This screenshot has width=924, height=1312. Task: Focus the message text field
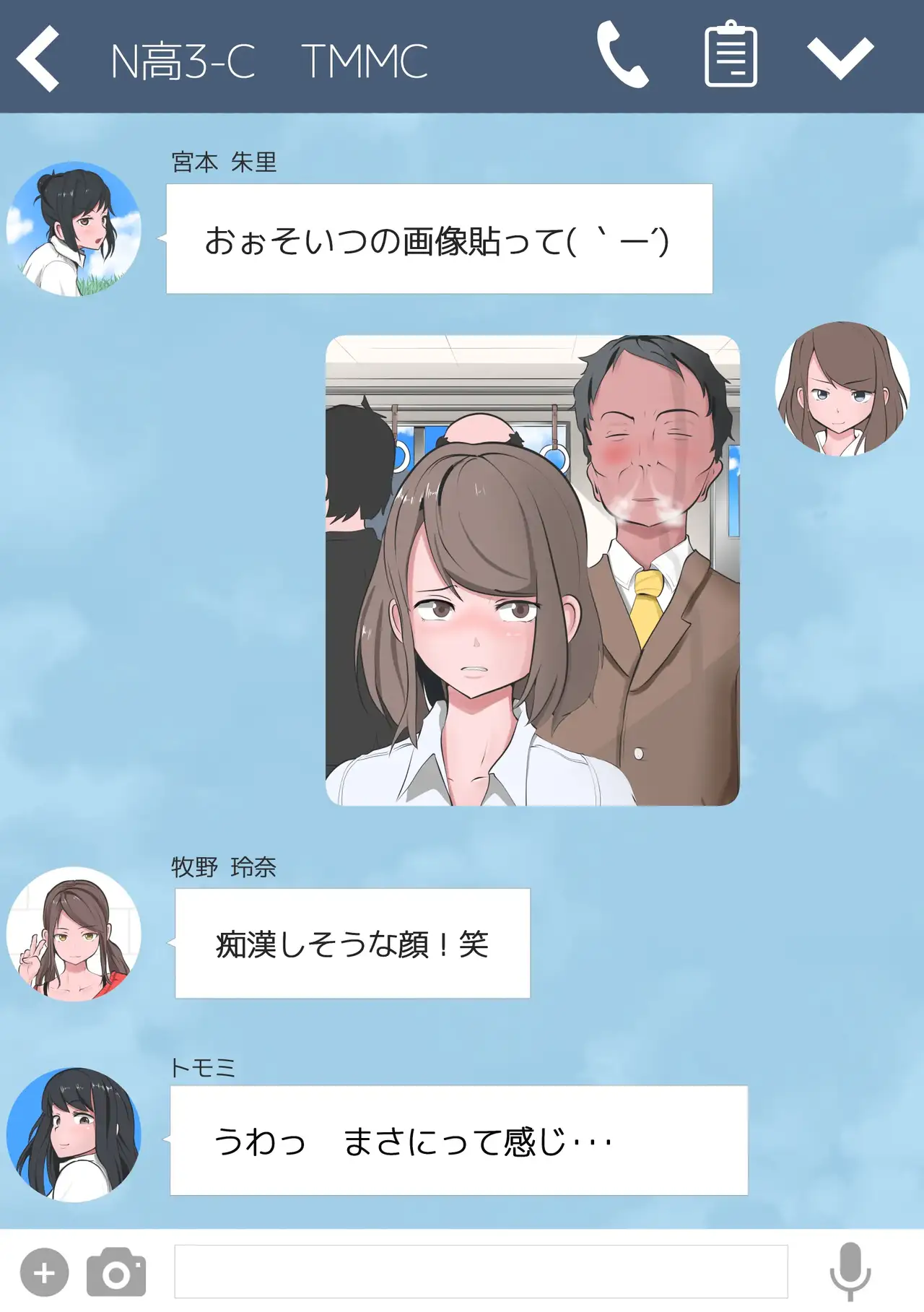(480, 1272)
